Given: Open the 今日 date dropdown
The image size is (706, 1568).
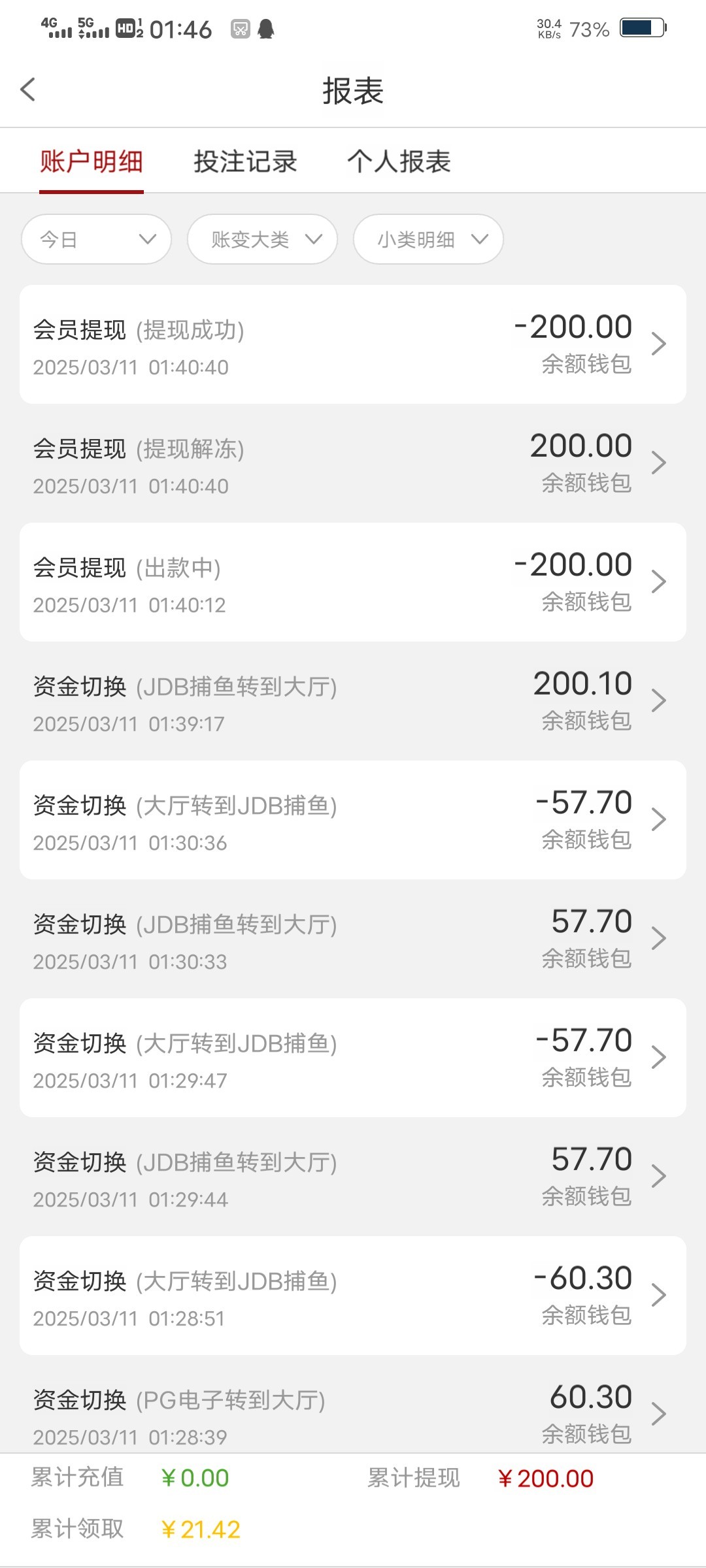Looking at the screenshot, I should (97, 239).
